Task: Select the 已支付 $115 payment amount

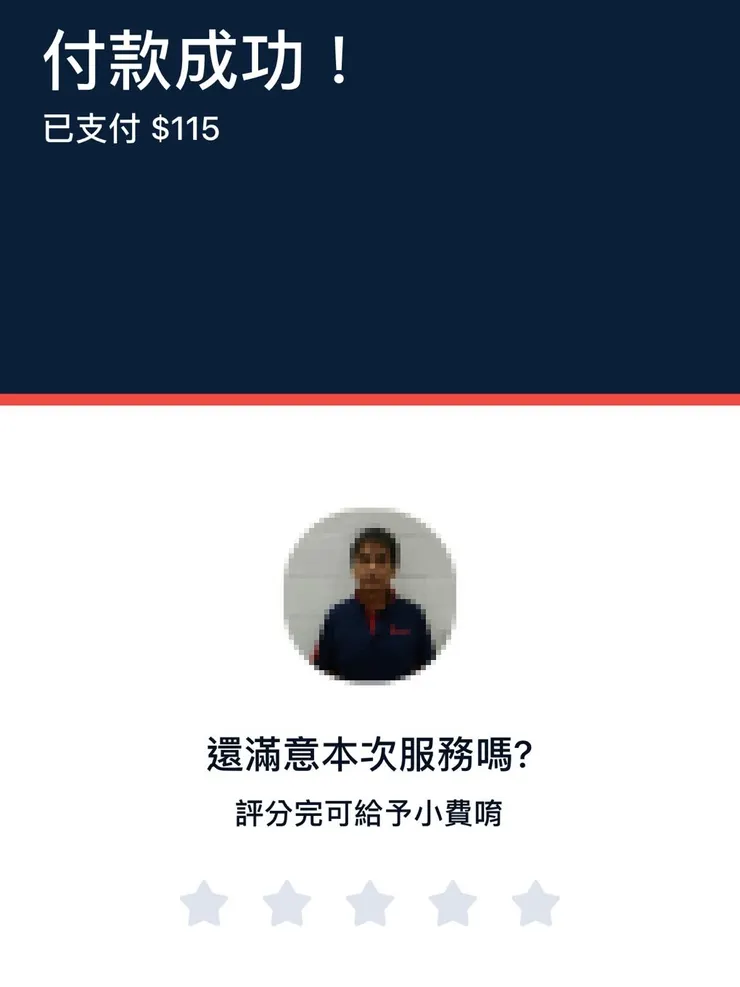Action: coord(133,127)
